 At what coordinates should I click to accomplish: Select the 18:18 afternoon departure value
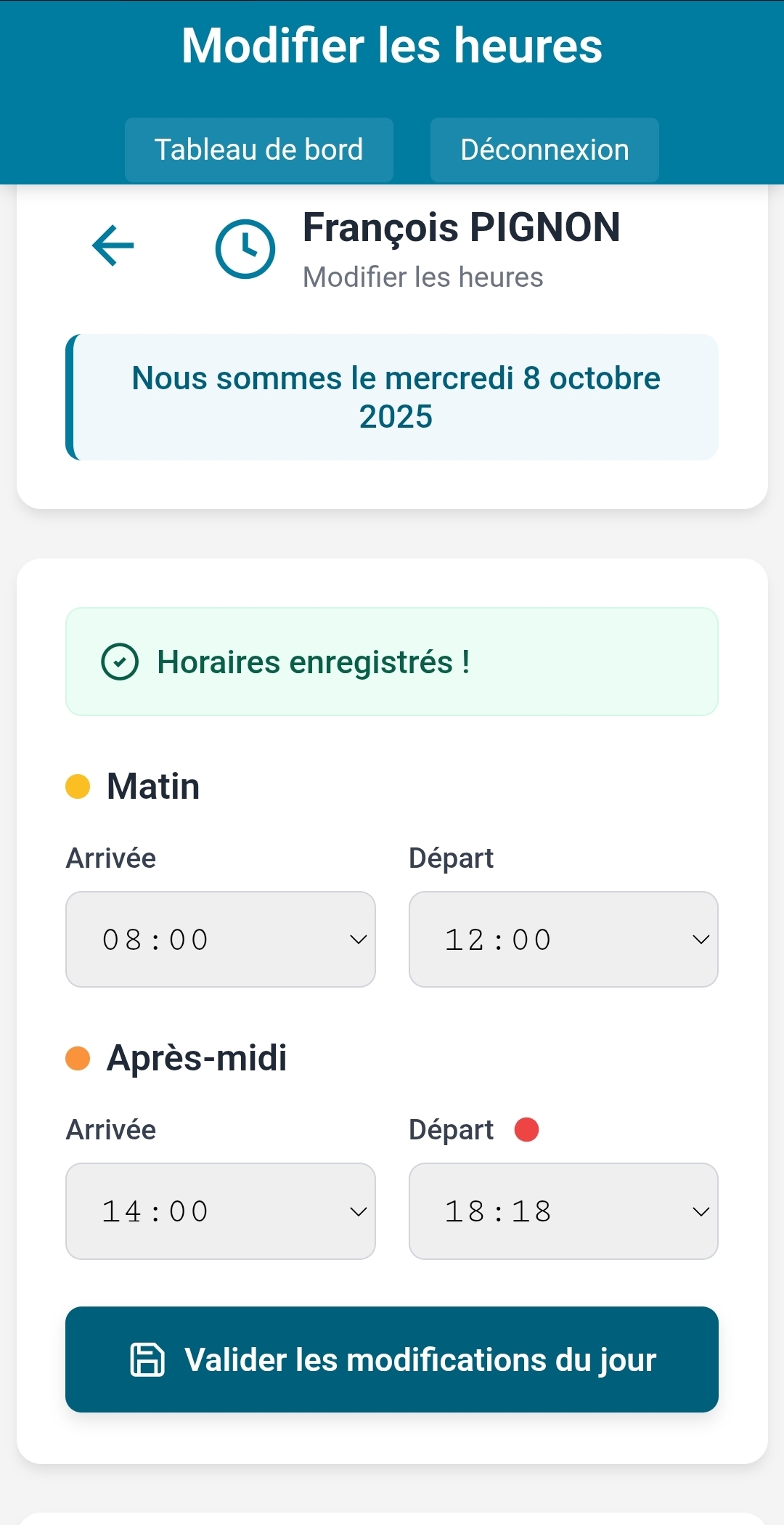497,1211
